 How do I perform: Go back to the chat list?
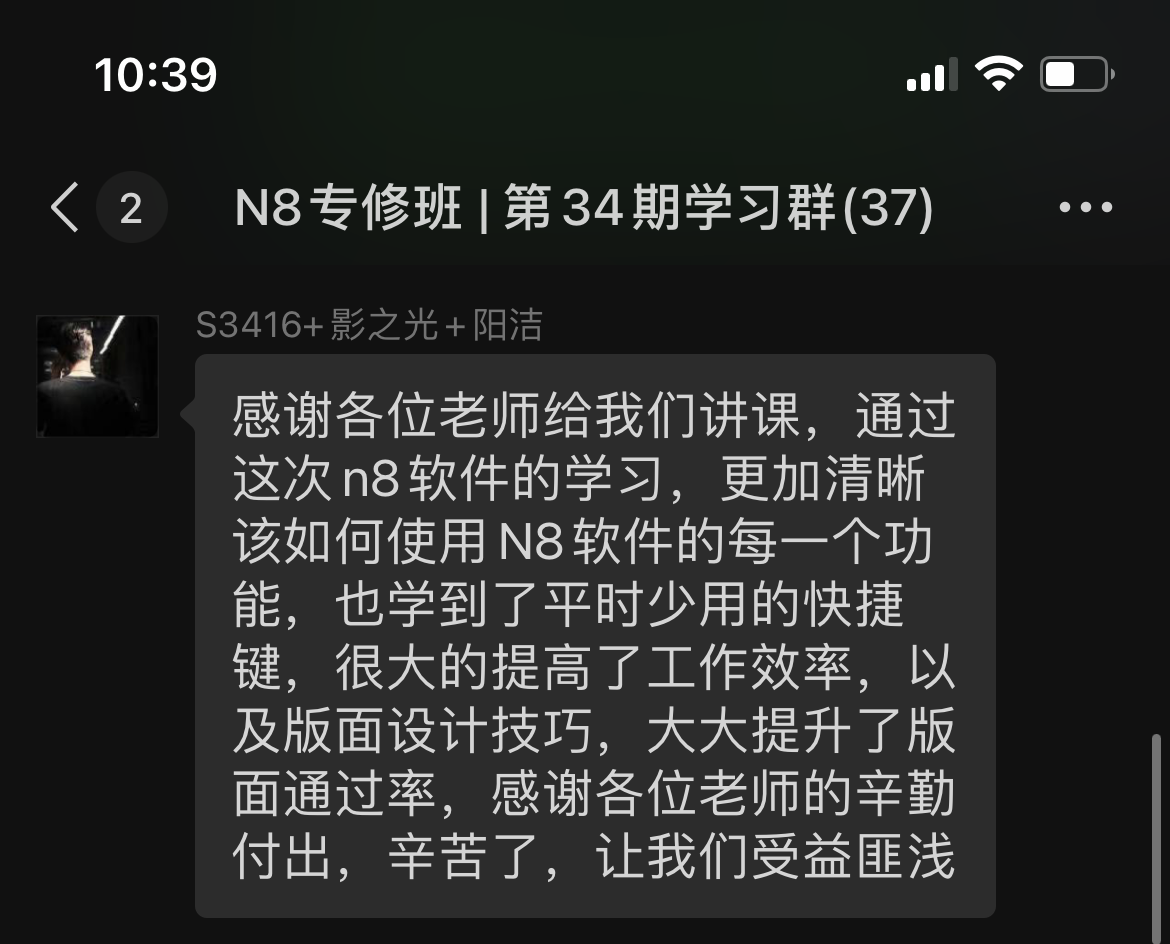[65, 208]
